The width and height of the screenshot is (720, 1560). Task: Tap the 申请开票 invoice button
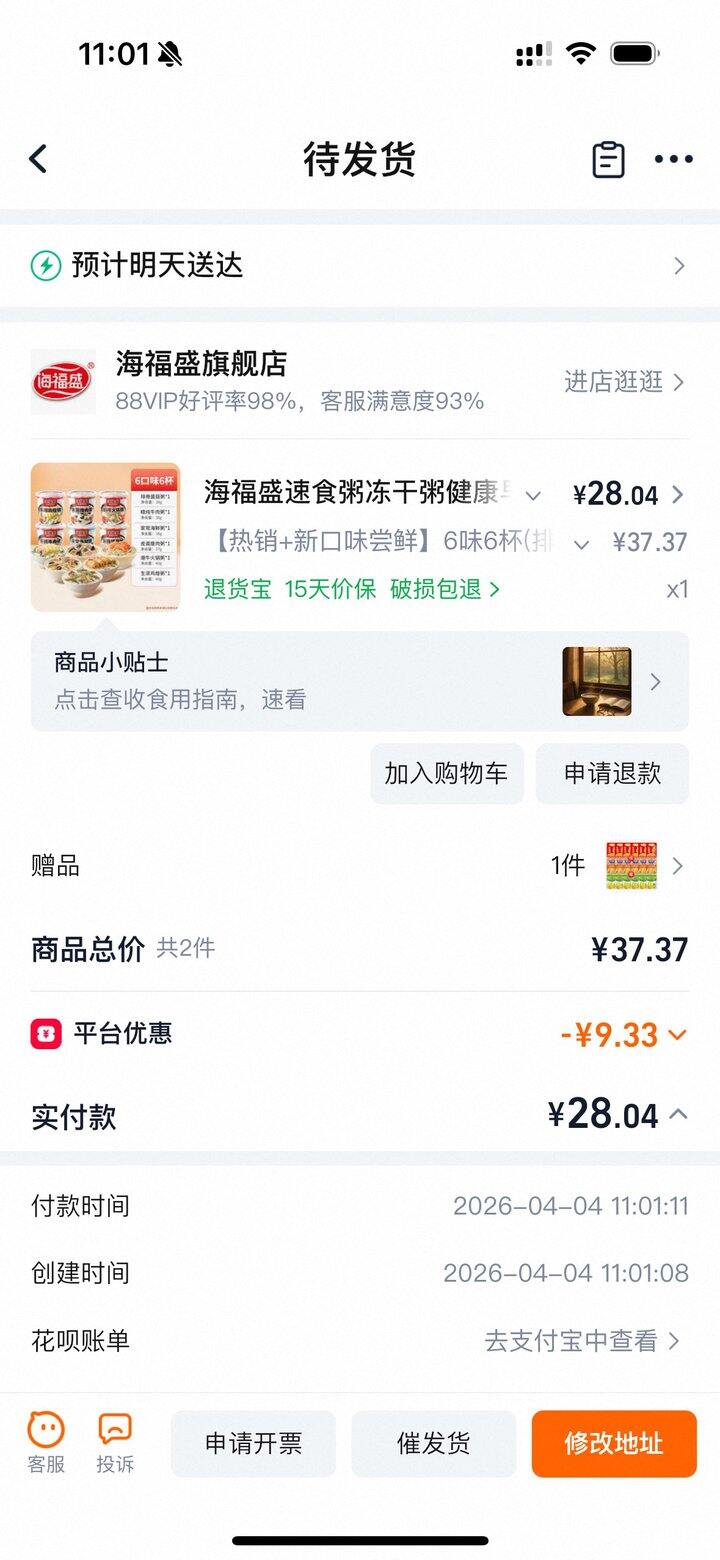(x=253, y=1444)
